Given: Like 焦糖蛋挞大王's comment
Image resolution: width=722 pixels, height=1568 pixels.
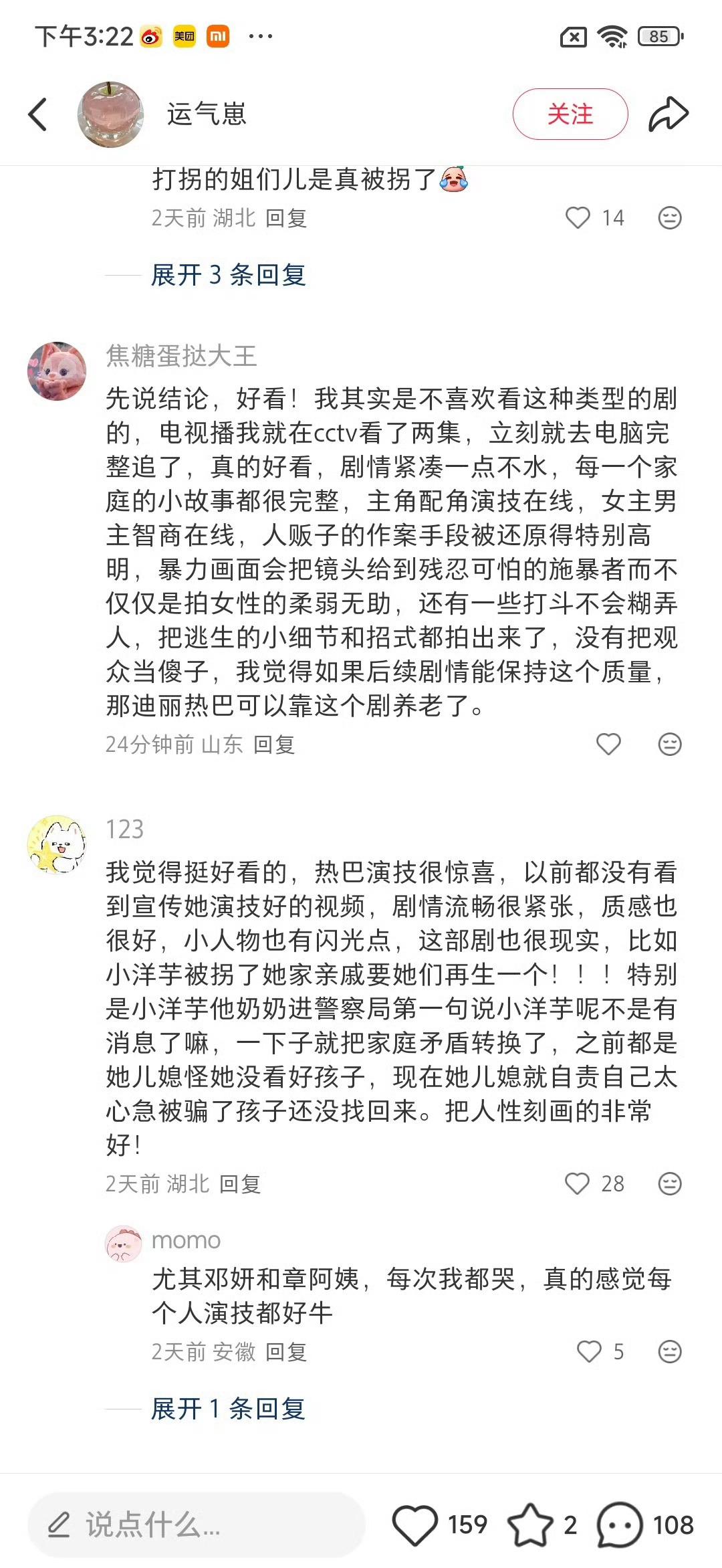Looking at the screenshot, I should point(608,744).
